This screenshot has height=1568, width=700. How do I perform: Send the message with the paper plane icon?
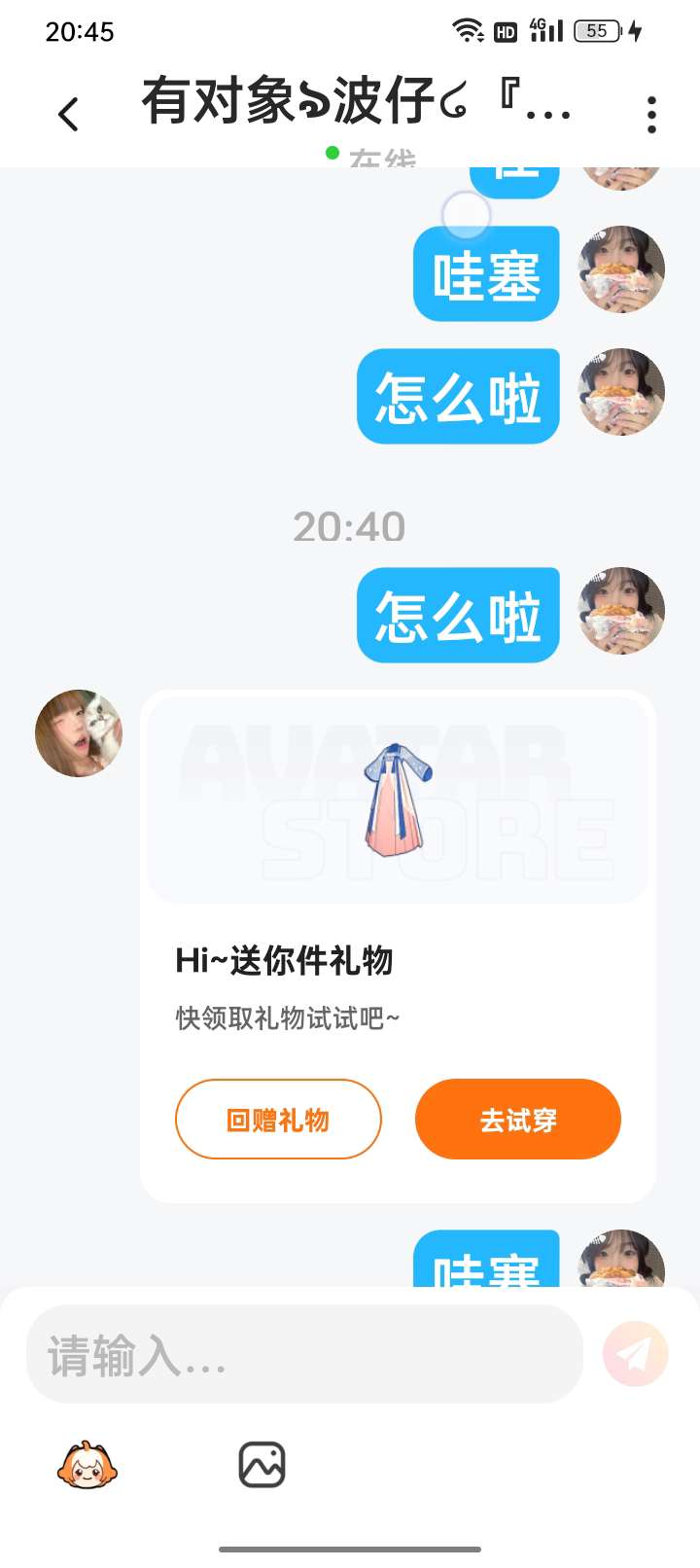[x=635, y=1353]
